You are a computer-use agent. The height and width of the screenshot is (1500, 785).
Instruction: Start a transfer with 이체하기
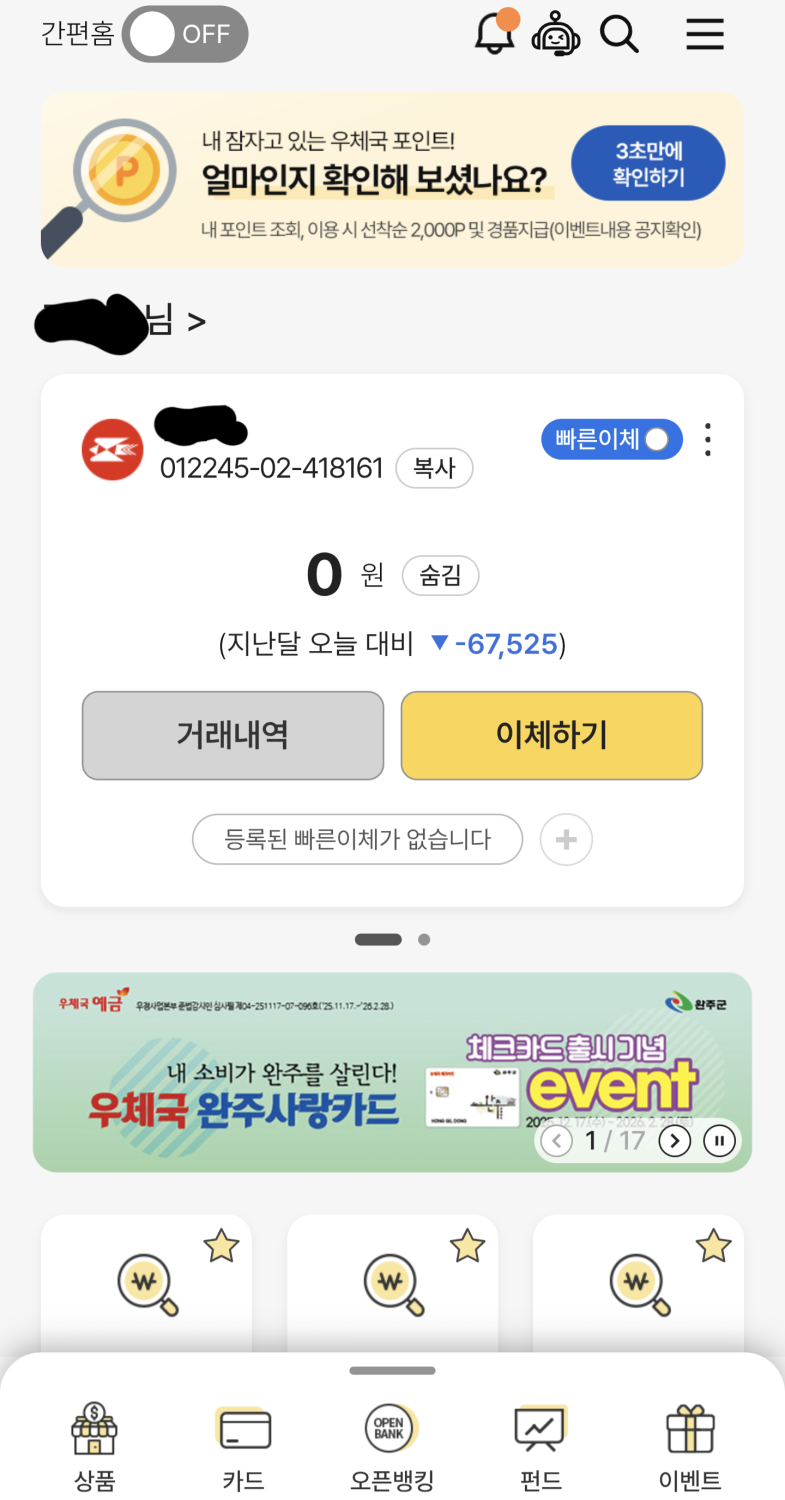pyautogui.click(x=552, y=735)
